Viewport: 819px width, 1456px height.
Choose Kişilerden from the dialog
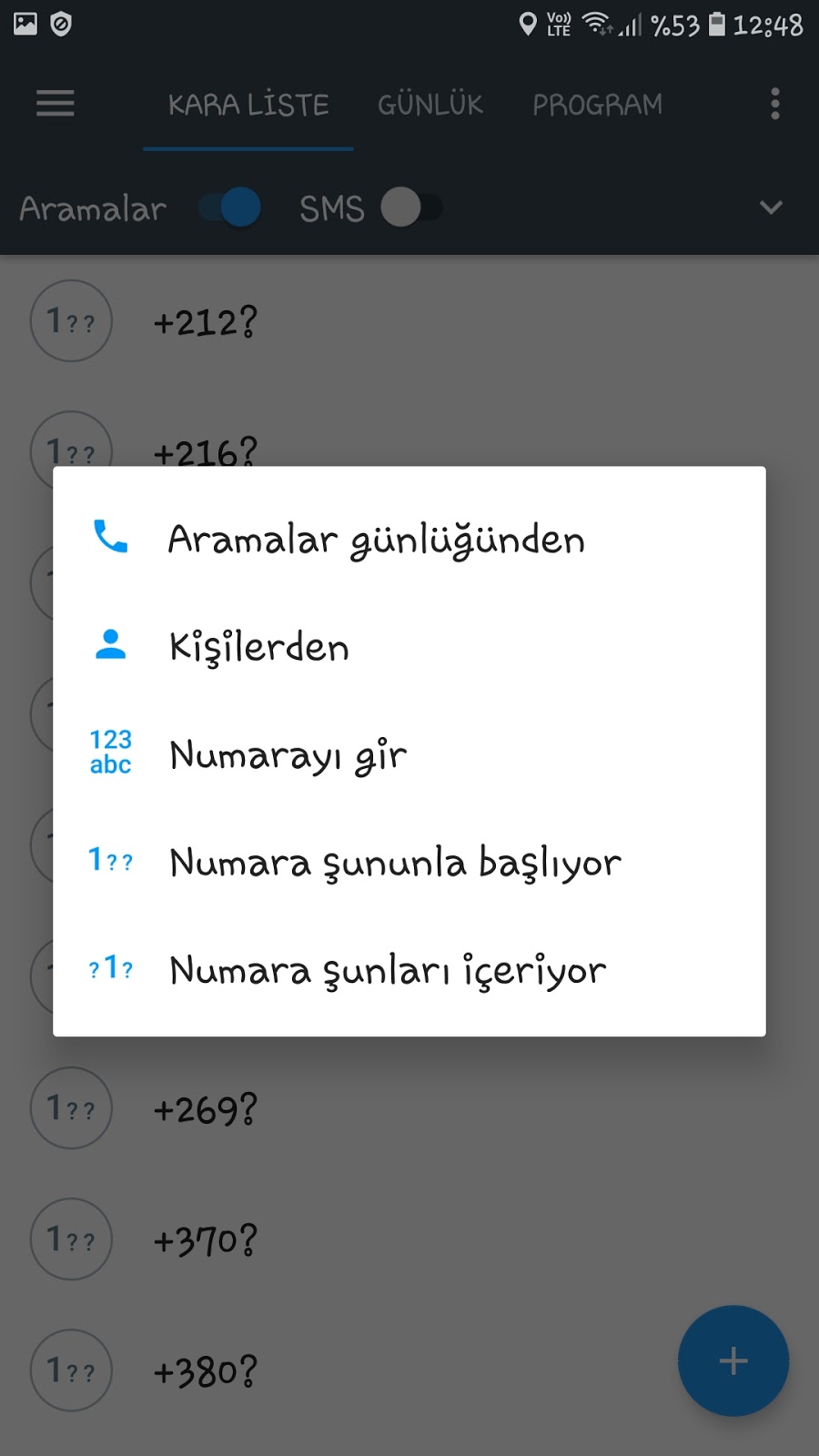point(259,647)
